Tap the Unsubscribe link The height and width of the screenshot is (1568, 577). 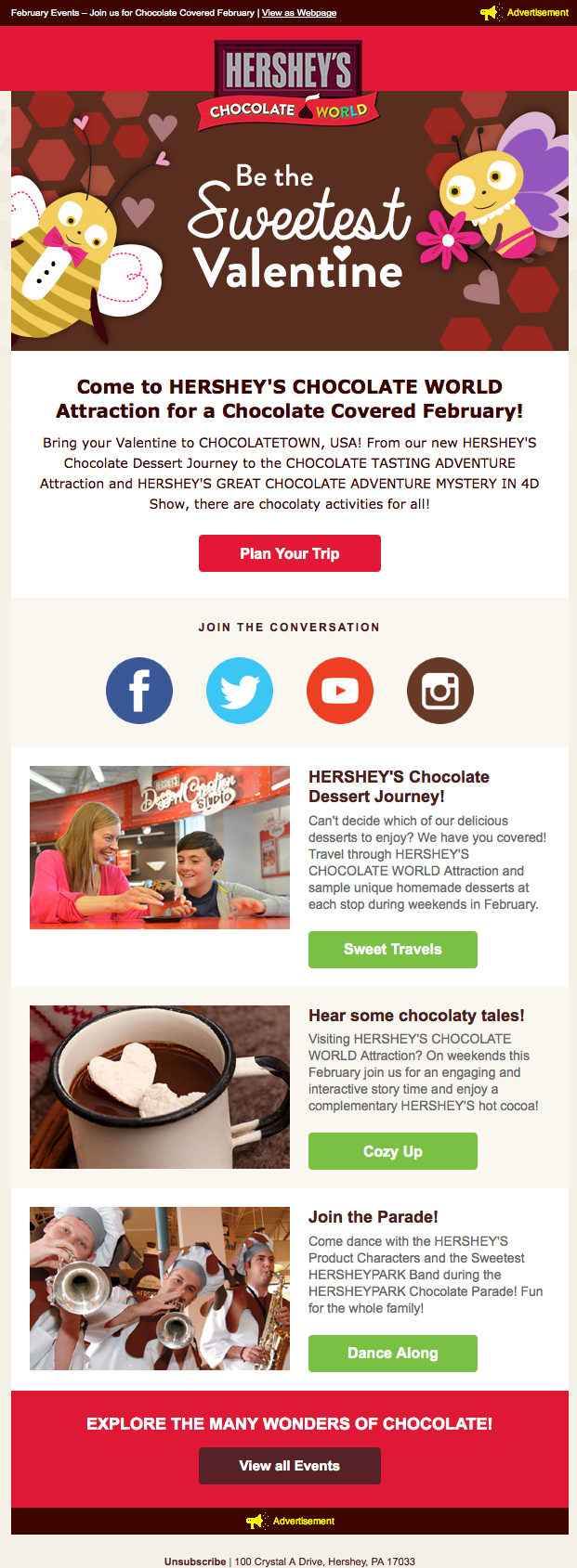(x=195, y=1562)
